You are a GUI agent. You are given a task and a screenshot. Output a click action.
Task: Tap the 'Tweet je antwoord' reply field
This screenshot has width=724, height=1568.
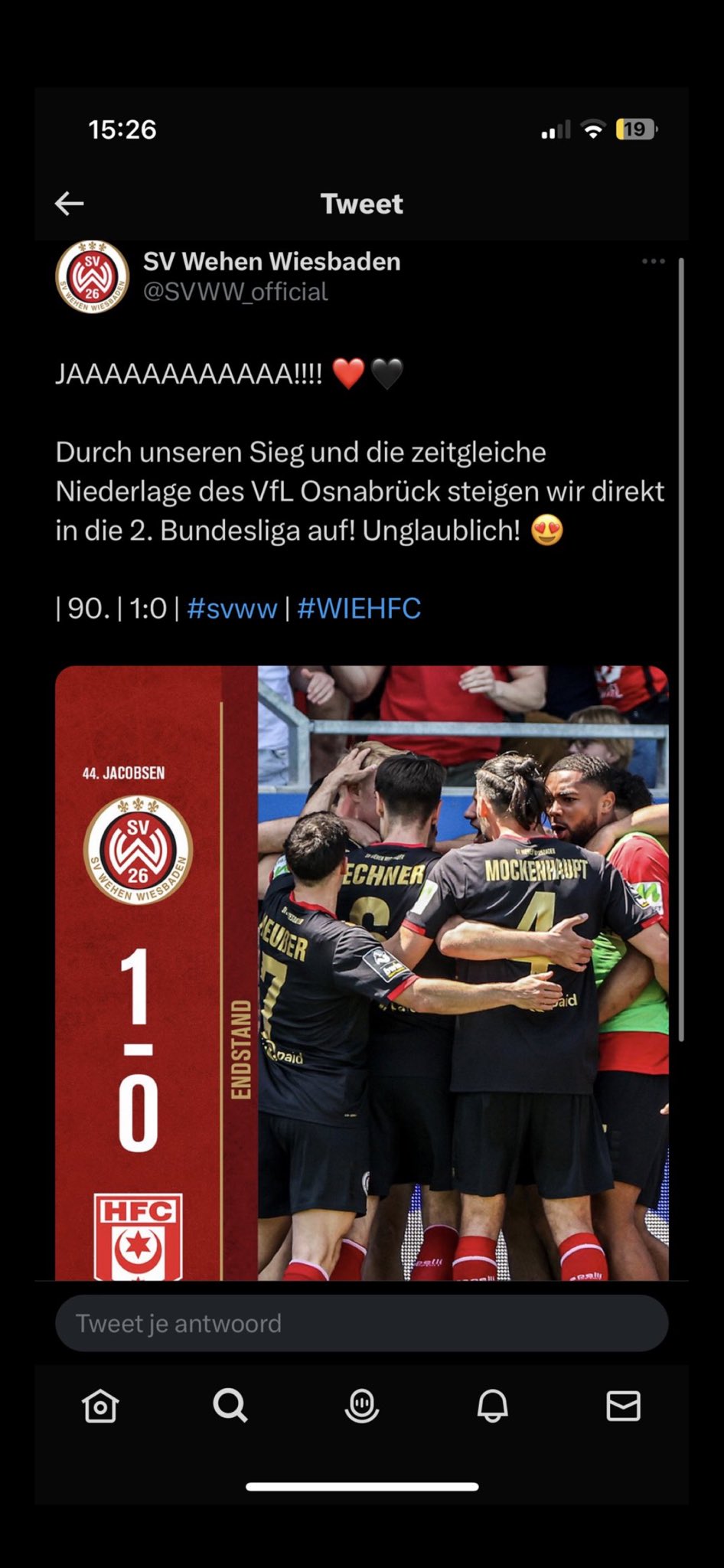coord(362,1323)
